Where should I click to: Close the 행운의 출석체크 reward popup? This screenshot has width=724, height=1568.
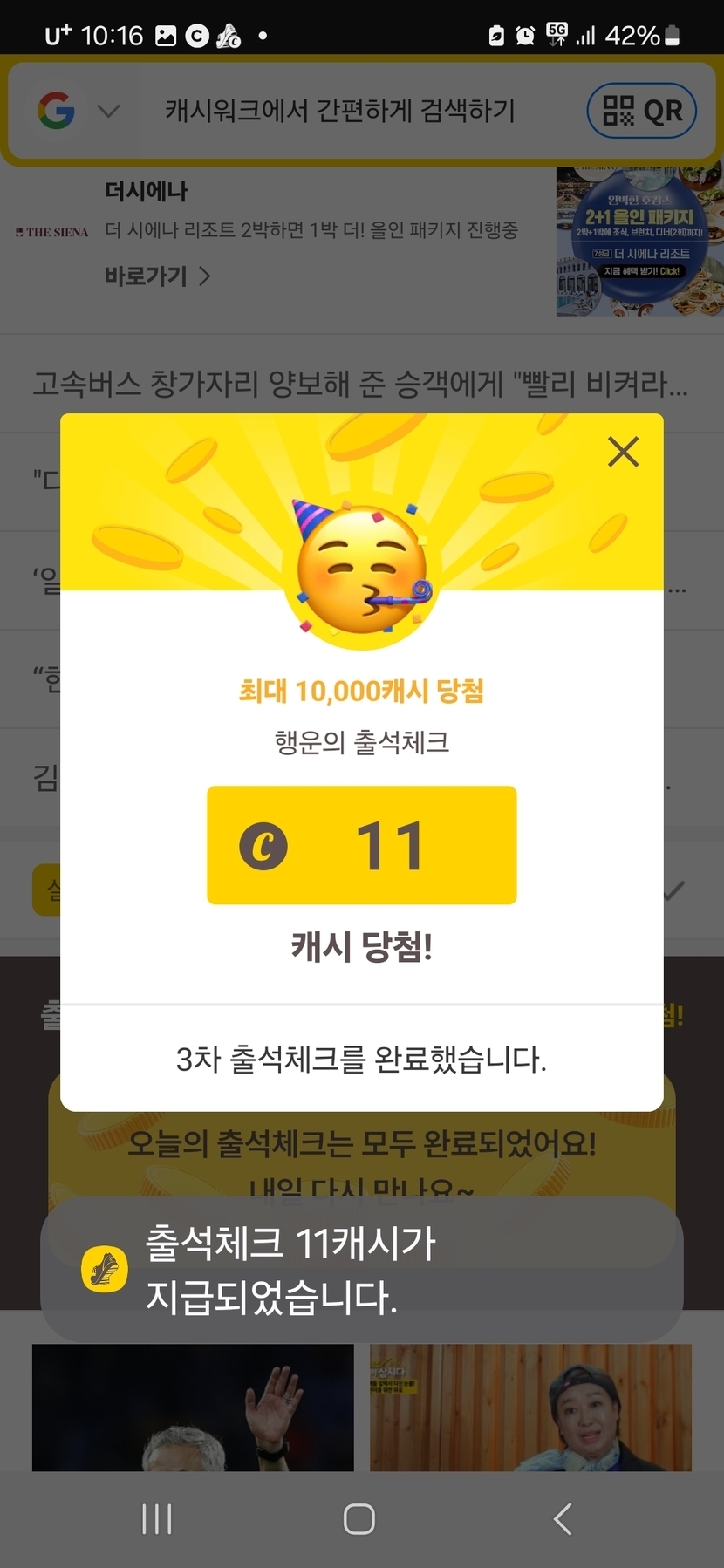click(623, 452)
